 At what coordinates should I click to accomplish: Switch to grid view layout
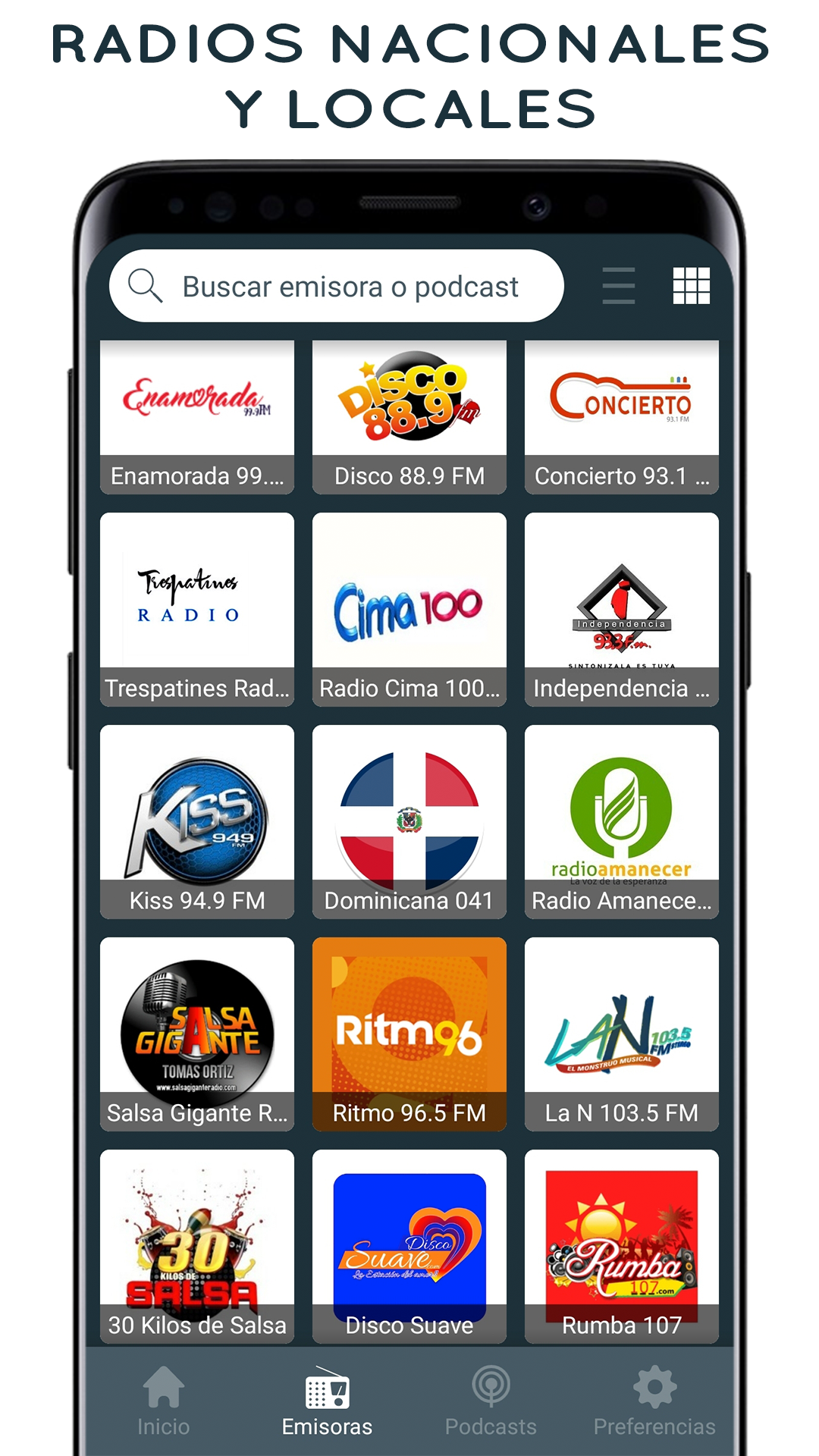click(690, 286)
